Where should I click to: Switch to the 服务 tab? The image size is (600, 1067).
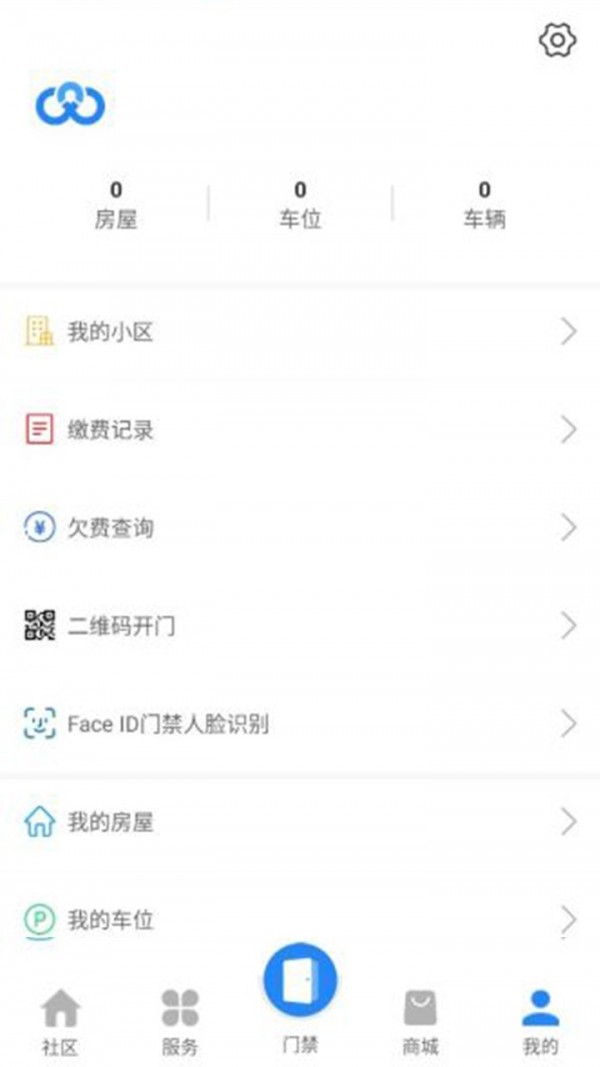(x=180, y=1022)
